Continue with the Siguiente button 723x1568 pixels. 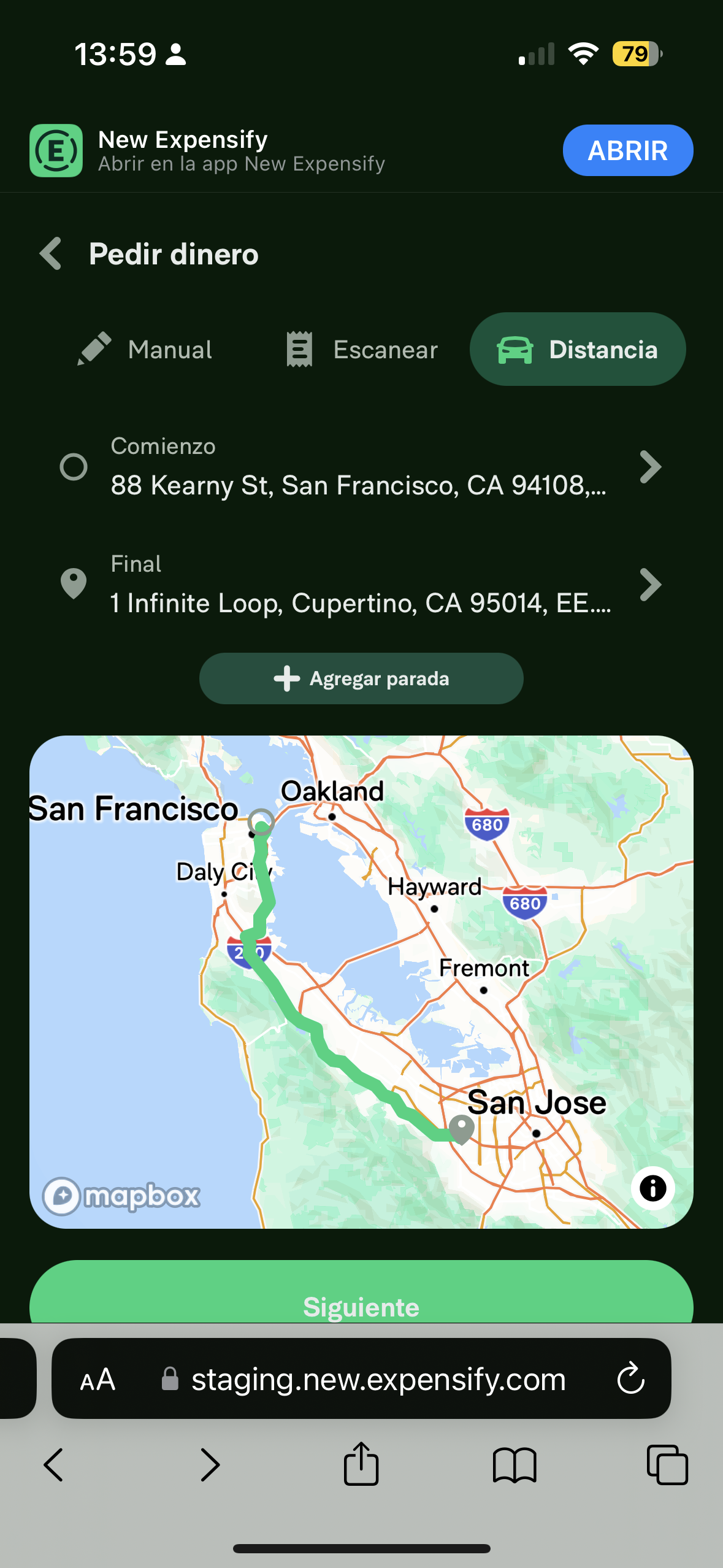361,1293
